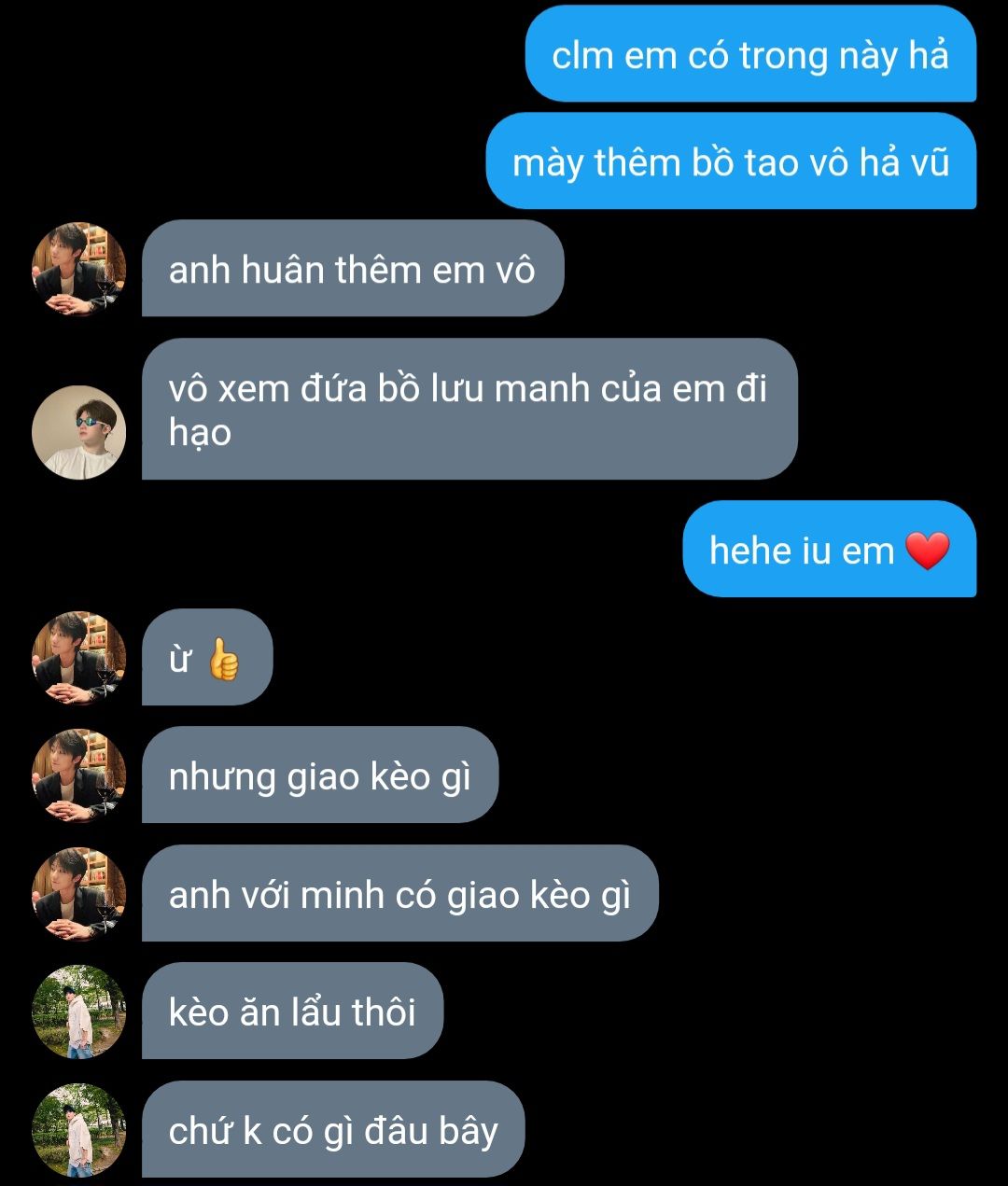This screenshot has height=1186, width=1008.
Task: Open sender avatar next to "ừ 👍"
Action: point(78,658)
